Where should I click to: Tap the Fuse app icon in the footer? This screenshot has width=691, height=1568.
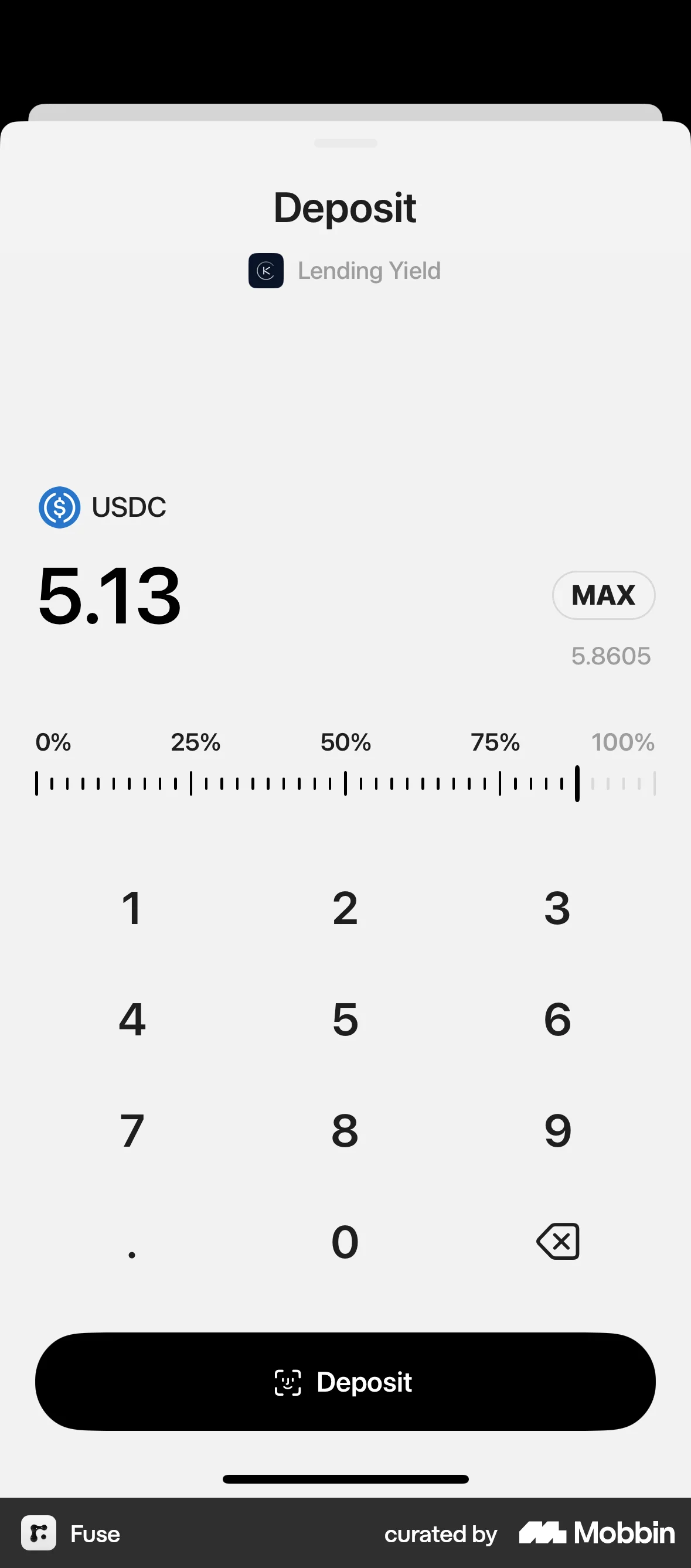(x=38, y=1534)
